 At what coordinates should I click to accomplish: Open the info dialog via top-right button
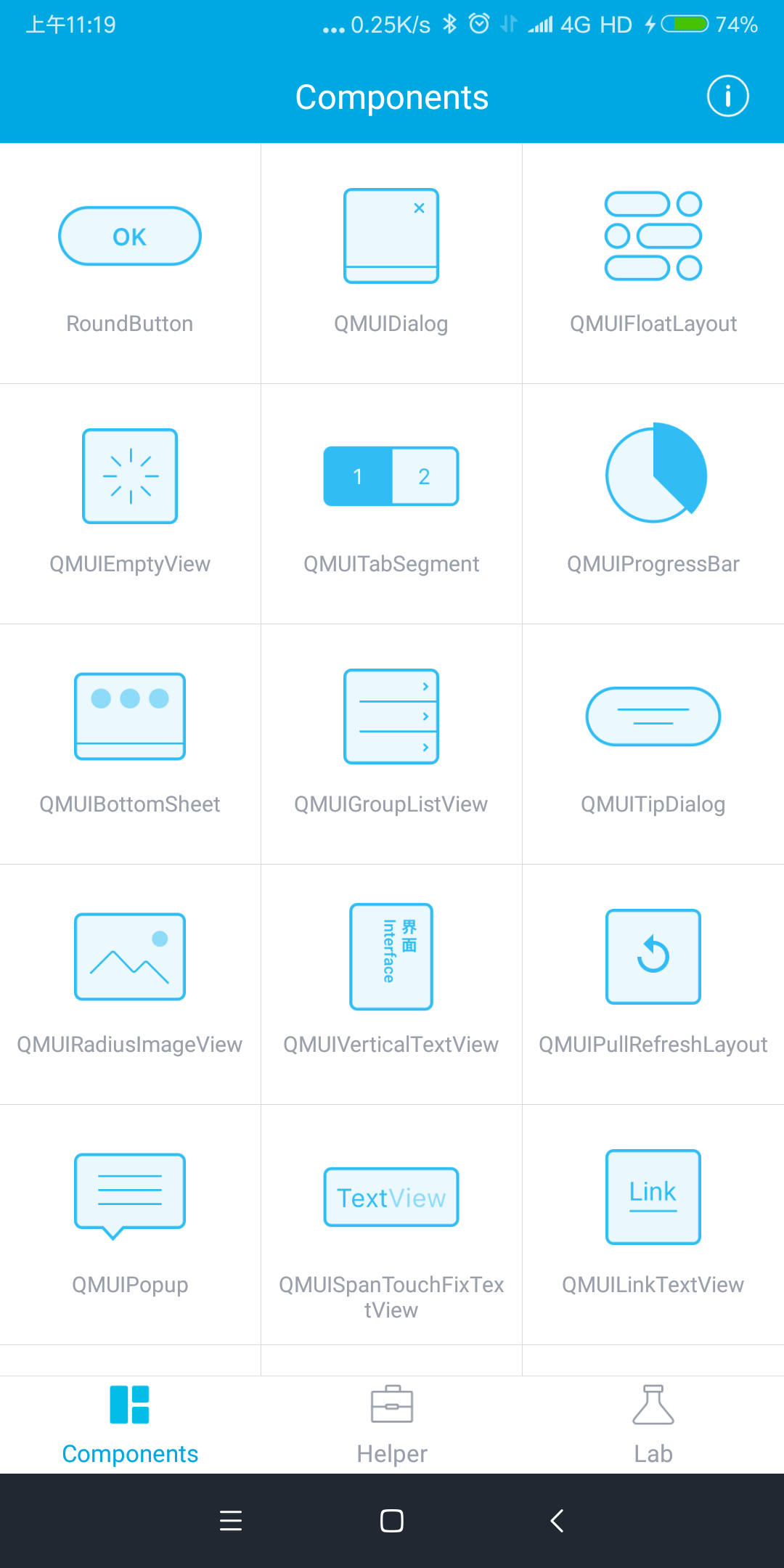pos(727,96)
